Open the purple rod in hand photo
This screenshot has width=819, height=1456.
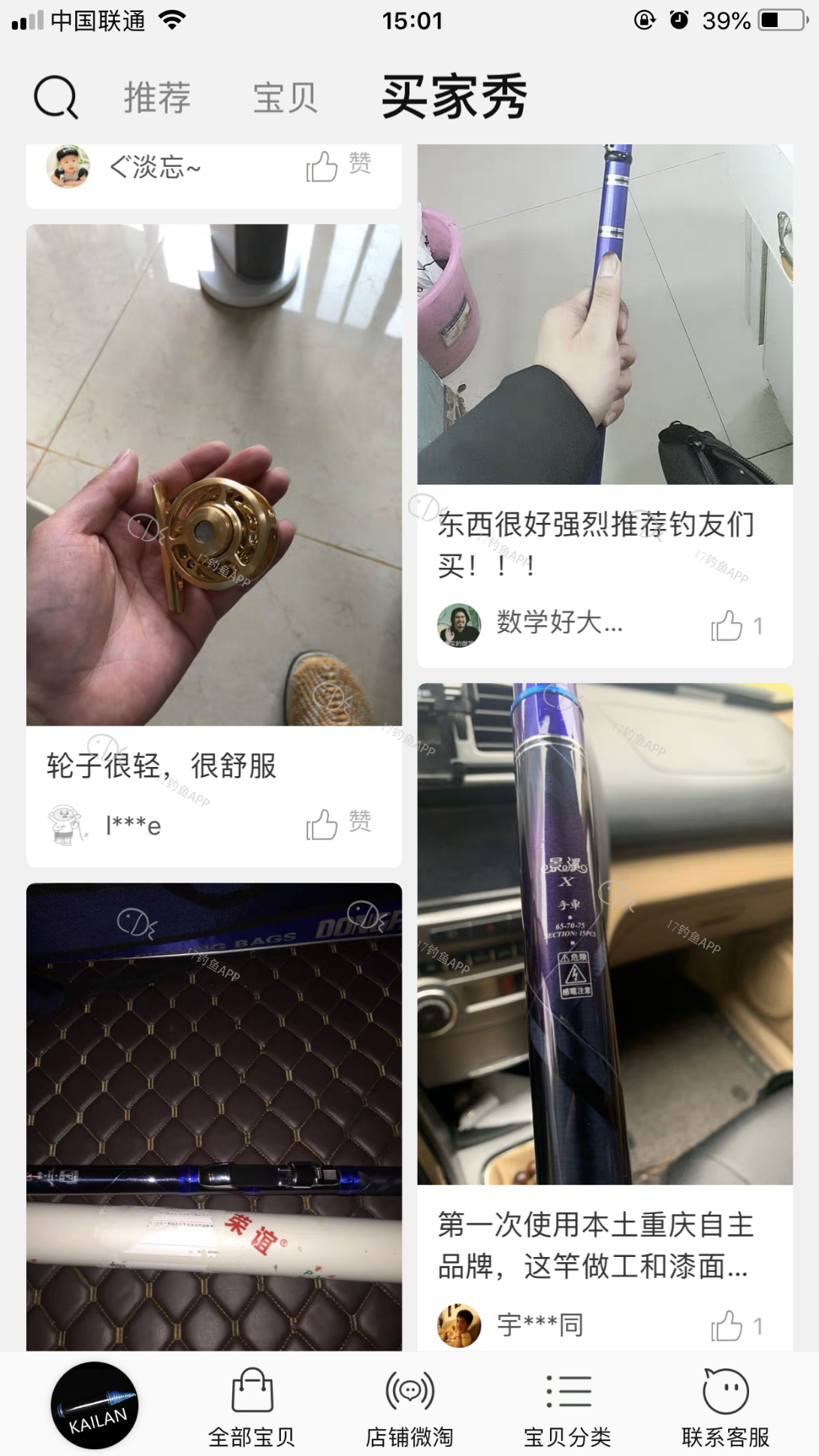[x=605, y=314]
